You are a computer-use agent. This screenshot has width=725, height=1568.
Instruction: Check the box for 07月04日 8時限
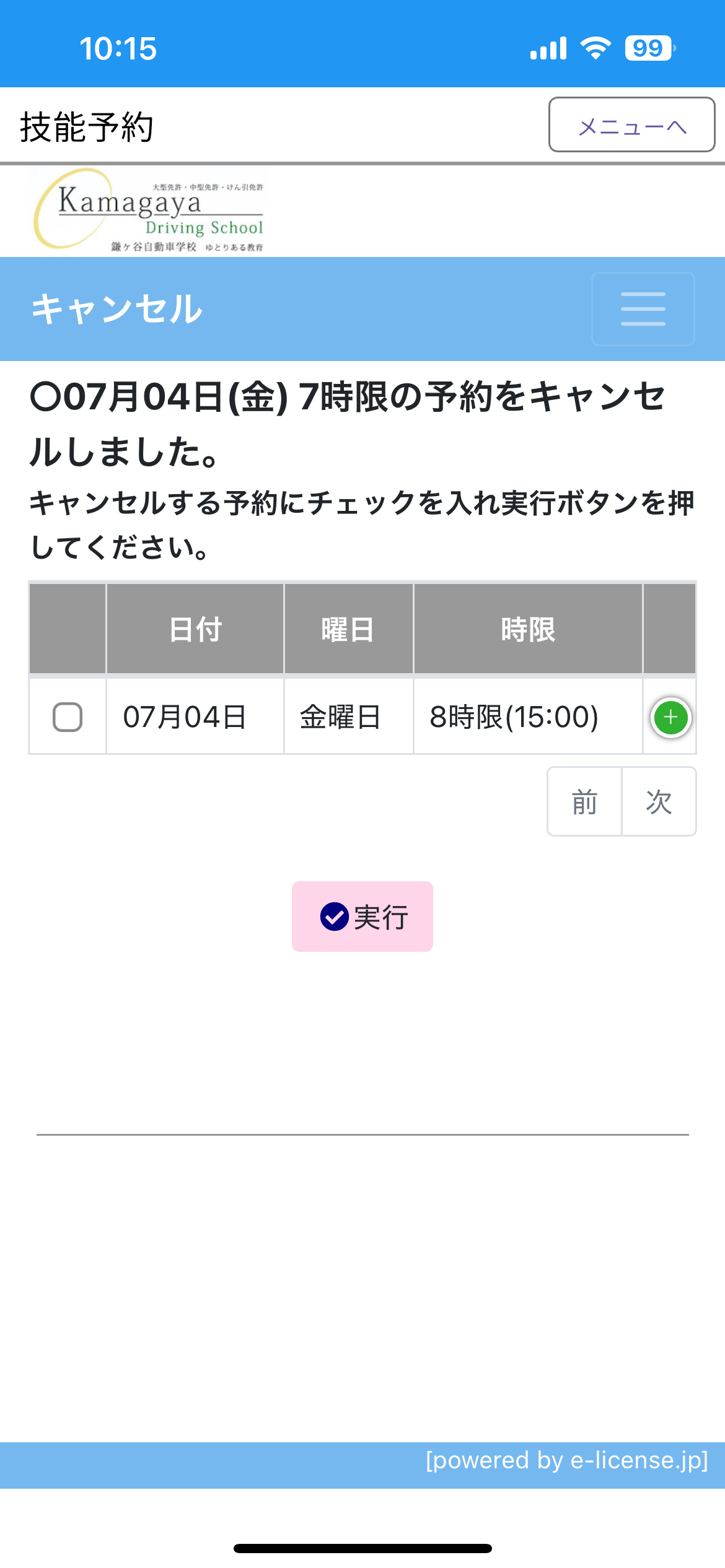[68, 717]
